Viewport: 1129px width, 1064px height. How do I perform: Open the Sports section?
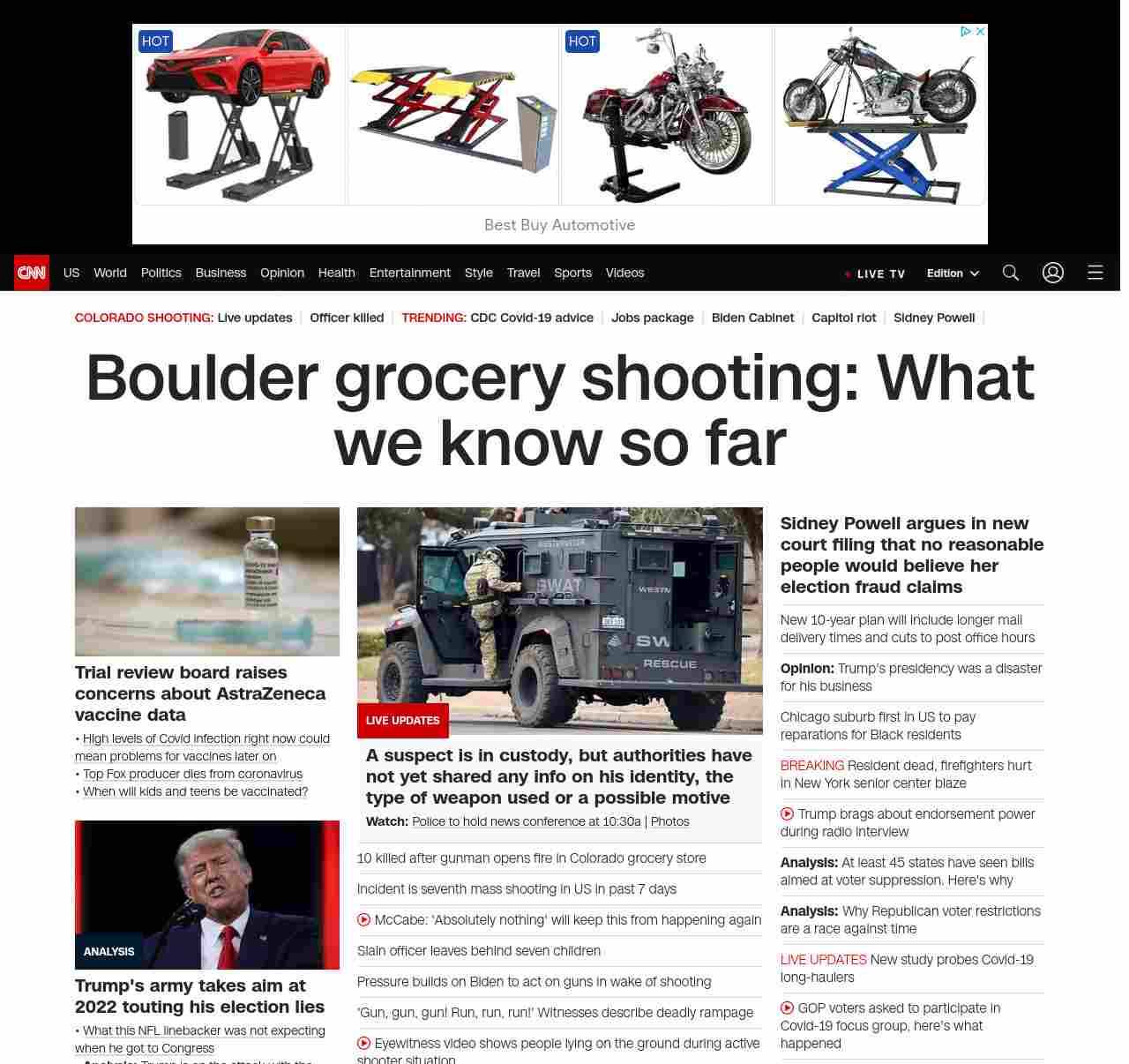click(572, 273)
